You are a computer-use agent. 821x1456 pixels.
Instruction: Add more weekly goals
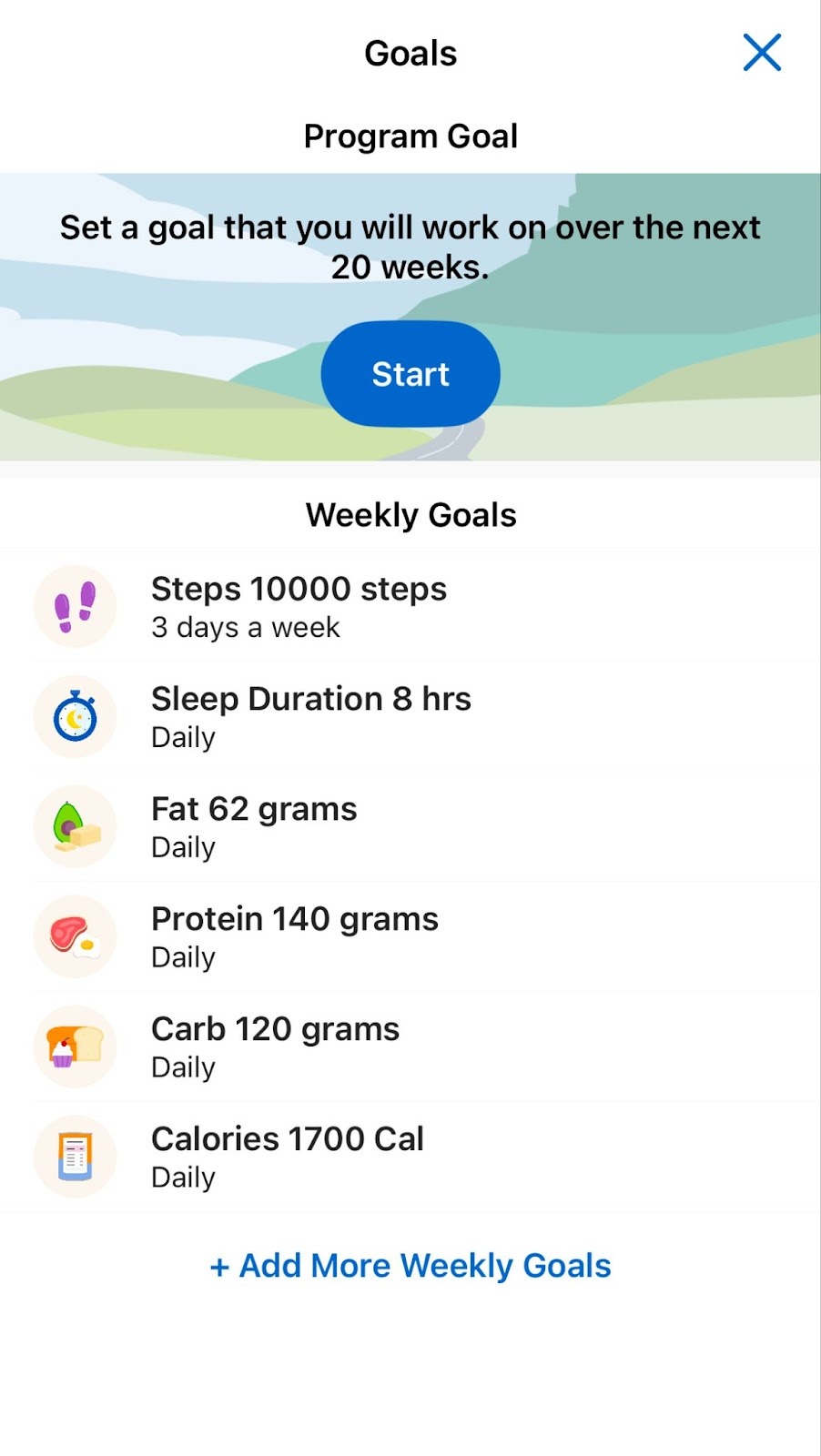pos(410,1266)
